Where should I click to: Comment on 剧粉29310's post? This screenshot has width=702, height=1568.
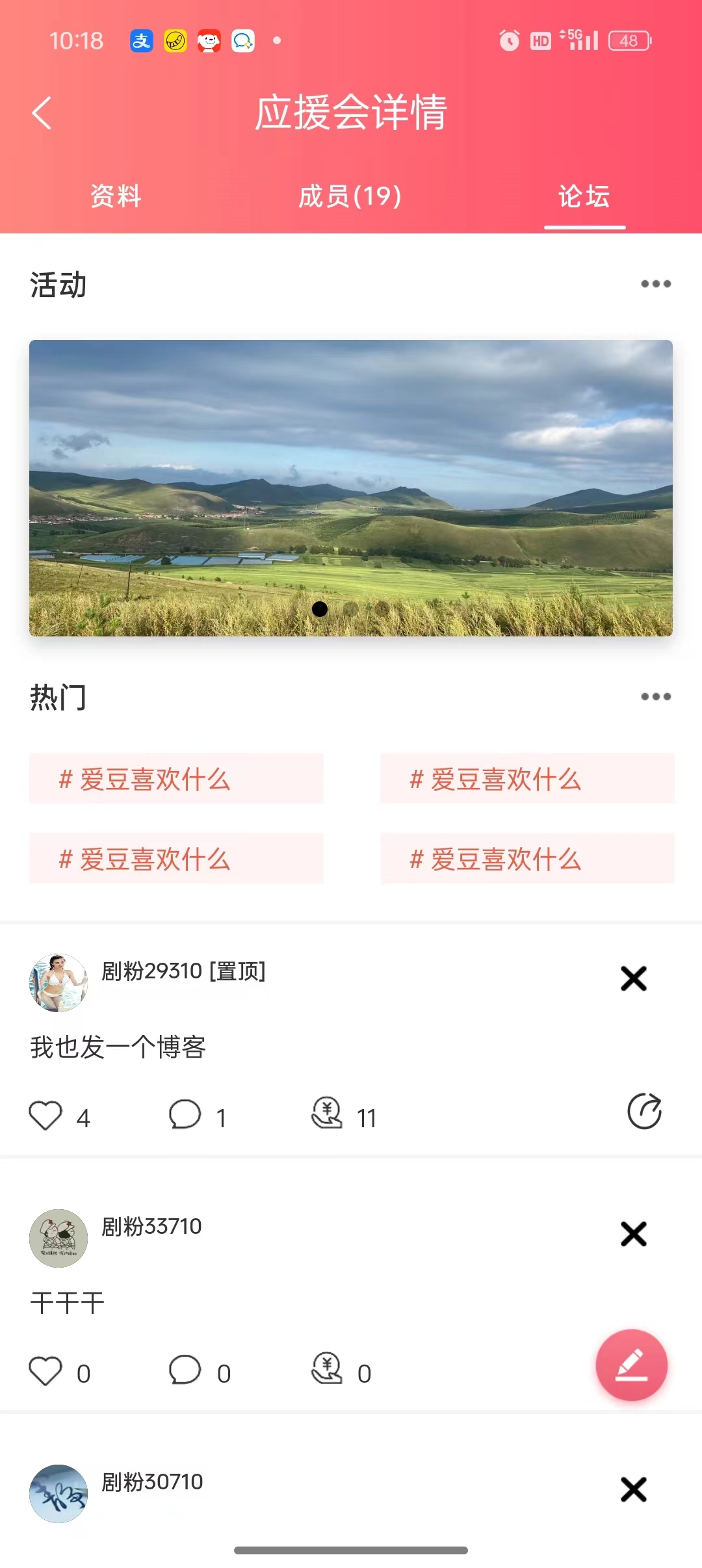coord(185,1116)
